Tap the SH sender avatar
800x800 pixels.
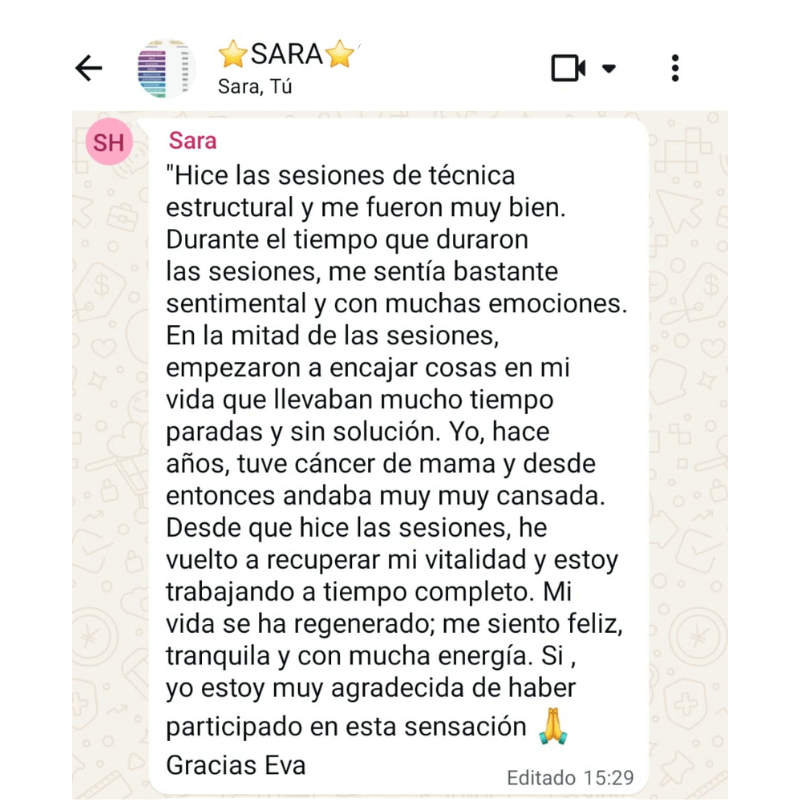(x=109, y=143)
